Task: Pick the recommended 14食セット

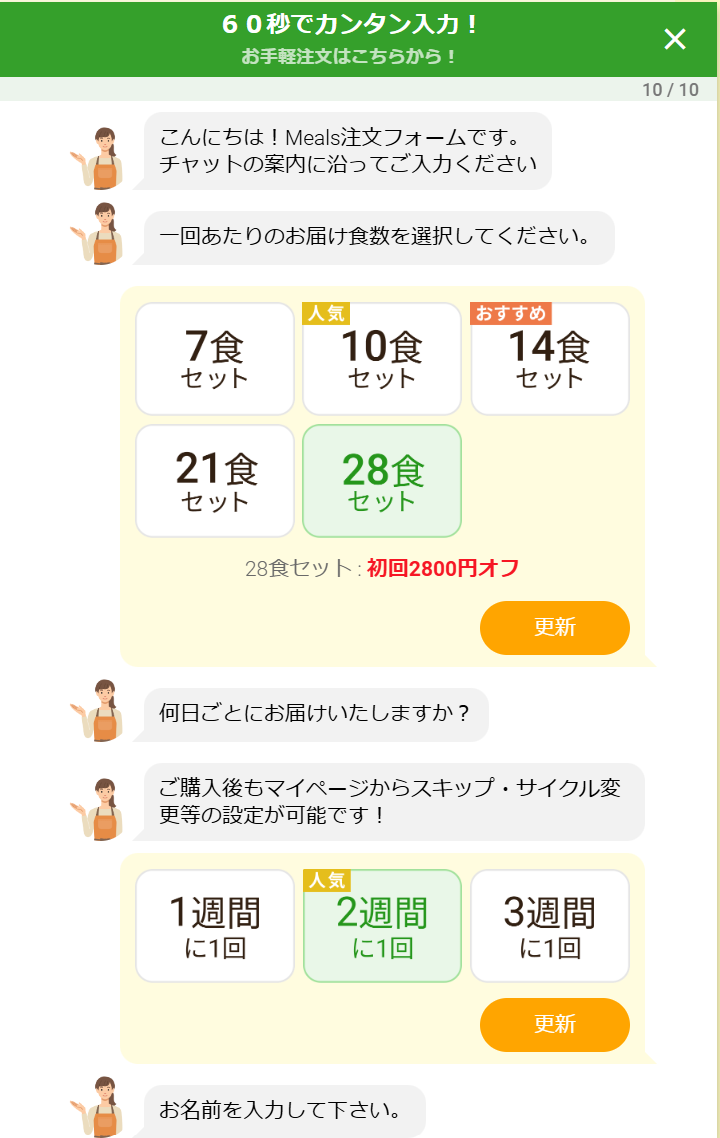Action: [550, 359]
